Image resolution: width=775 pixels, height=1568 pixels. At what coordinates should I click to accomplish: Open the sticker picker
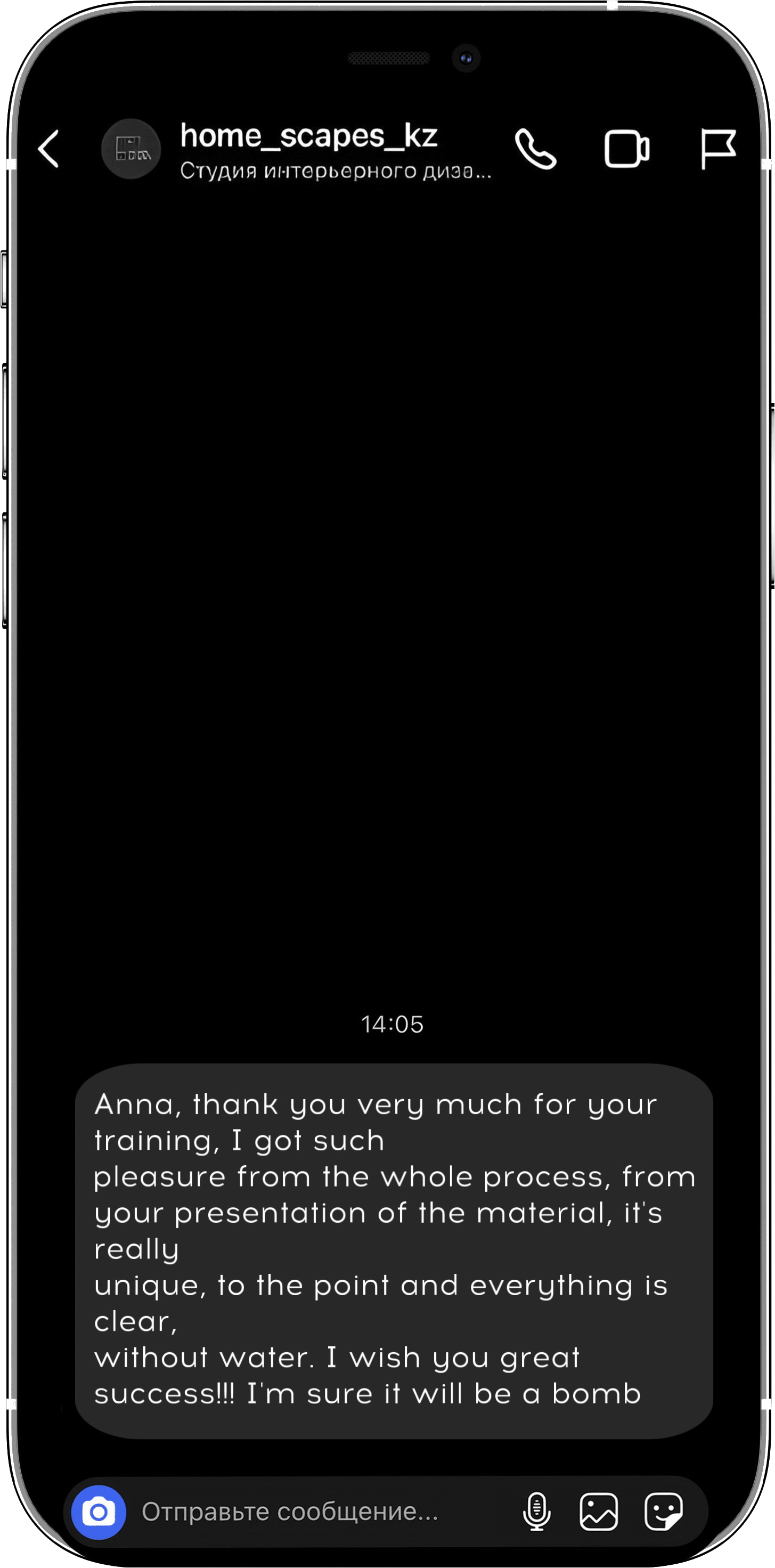(x=663, y=1512)
